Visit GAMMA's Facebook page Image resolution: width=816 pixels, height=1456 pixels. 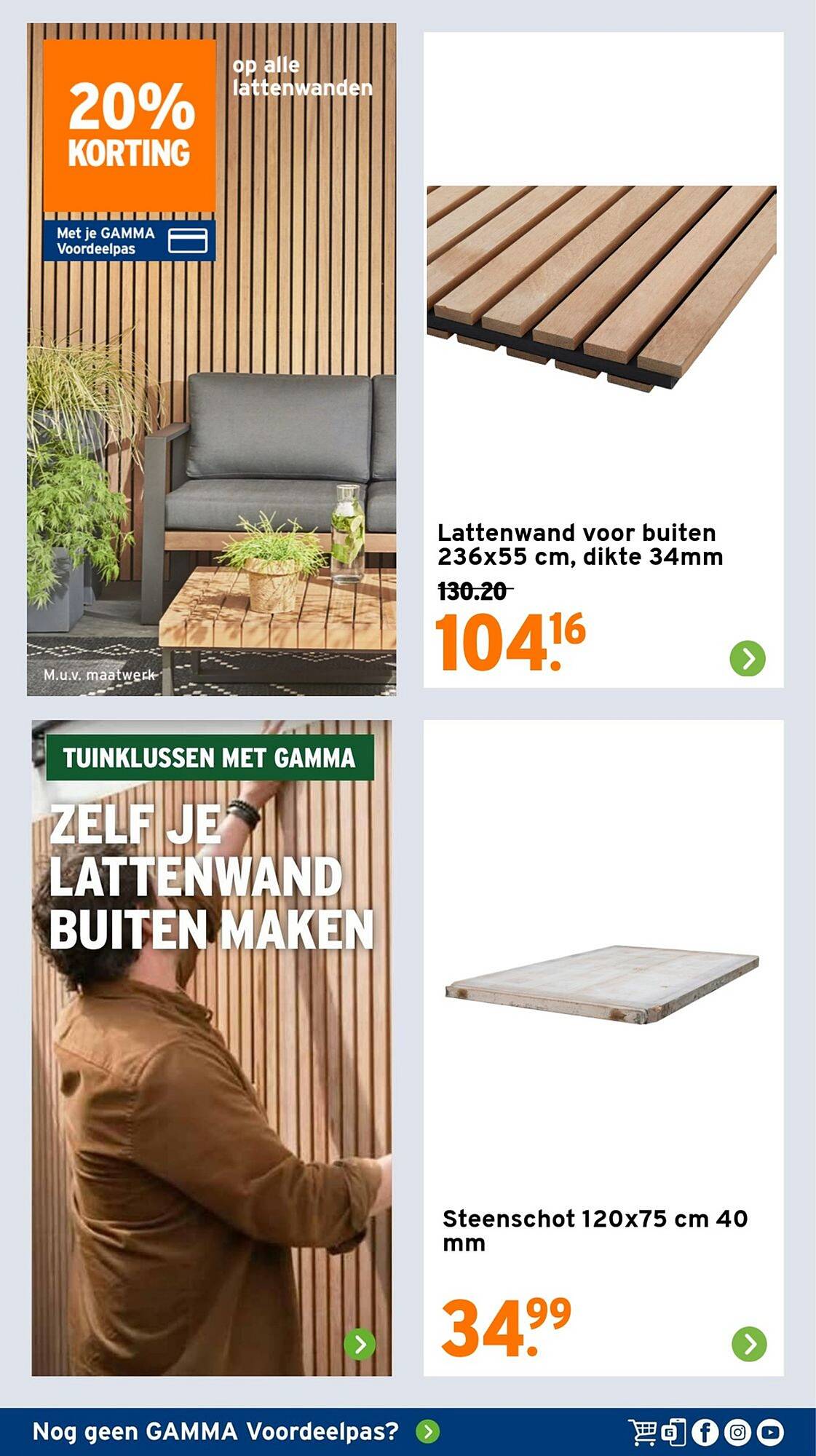pyautogui.click(x=705, y=1433)
